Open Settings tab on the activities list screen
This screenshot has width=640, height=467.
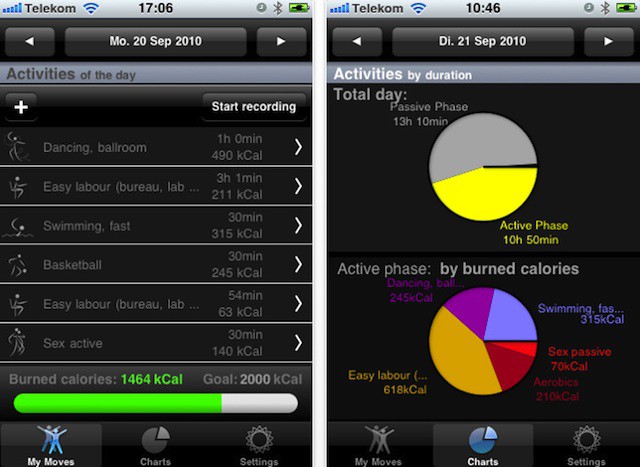(260, 445)
